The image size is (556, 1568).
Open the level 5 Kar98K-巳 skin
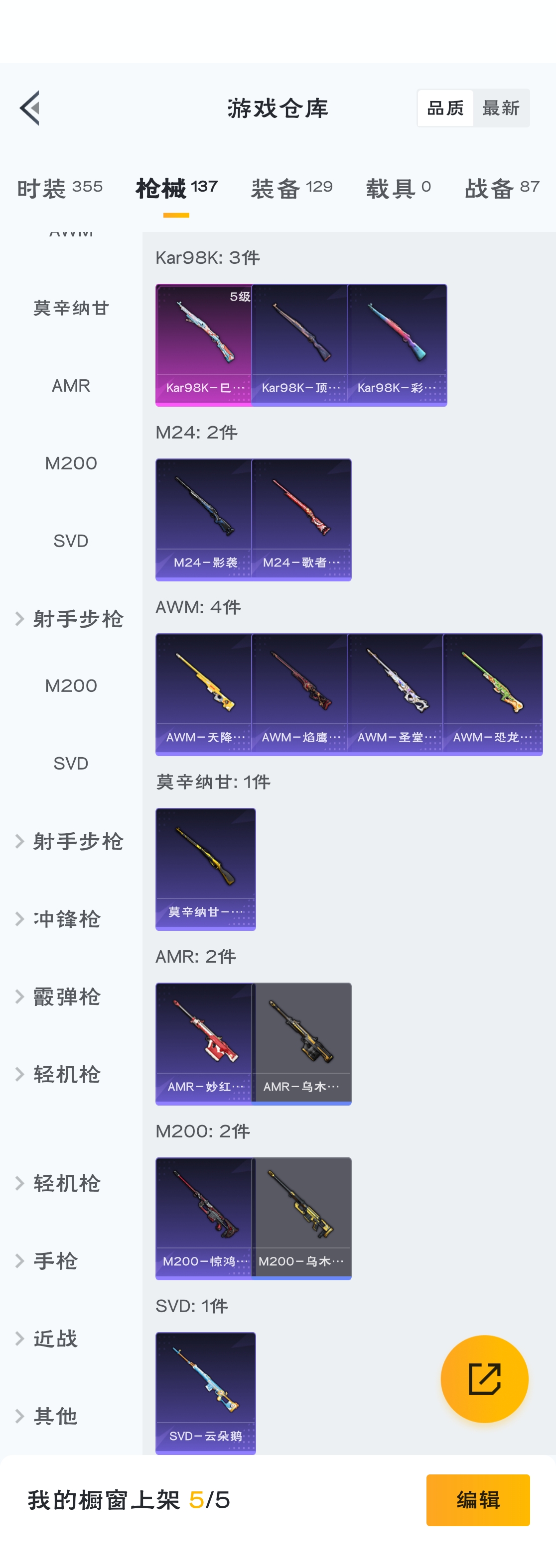[204, 344]
